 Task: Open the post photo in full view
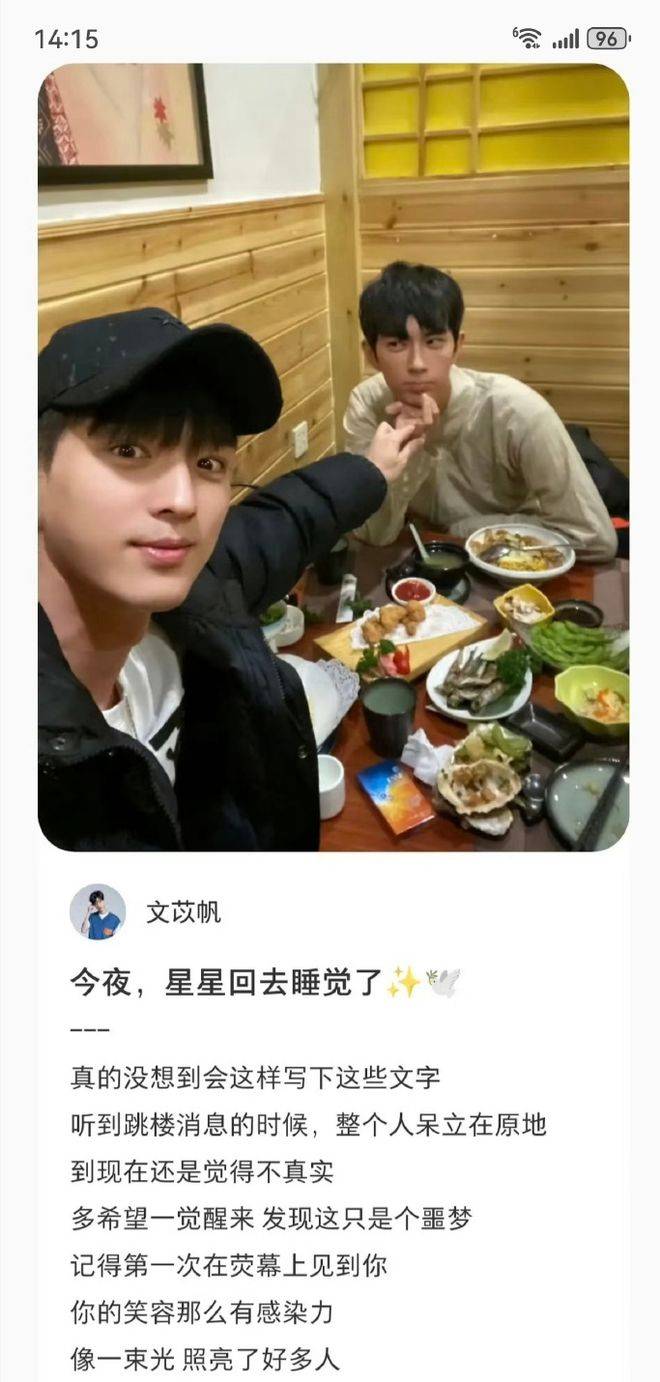click(333, 457)
